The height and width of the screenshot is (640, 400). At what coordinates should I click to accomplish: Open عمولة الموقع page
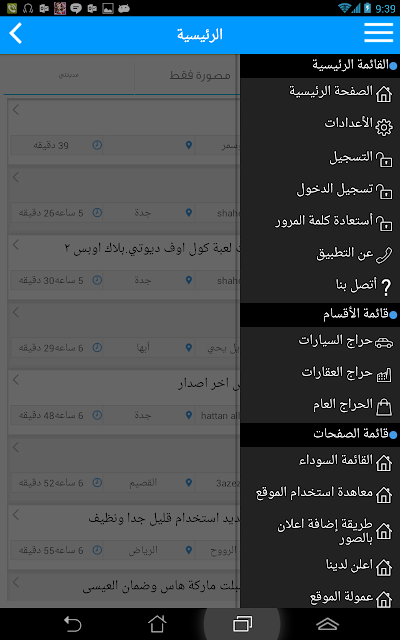[x=320, y=598]
